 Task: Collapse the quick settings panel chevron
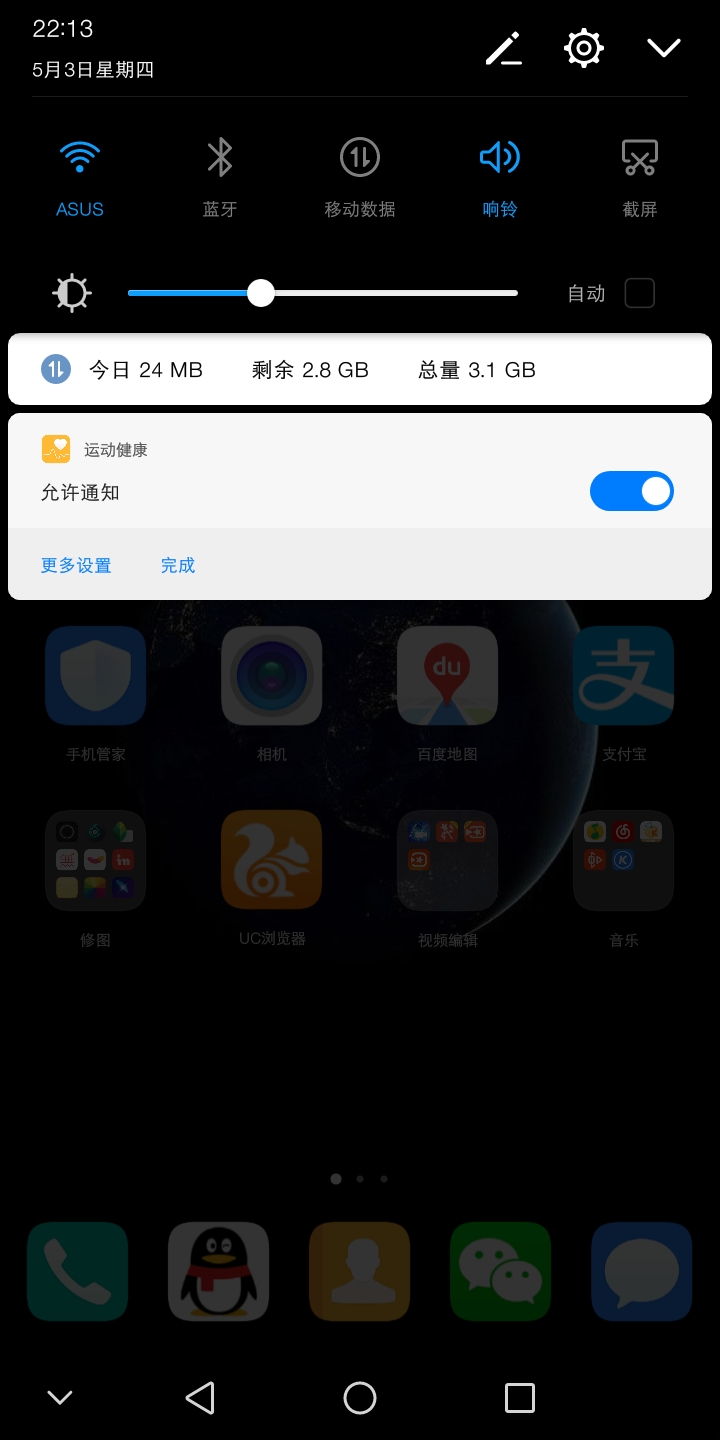pyautogui.click(x=664, y=47)
